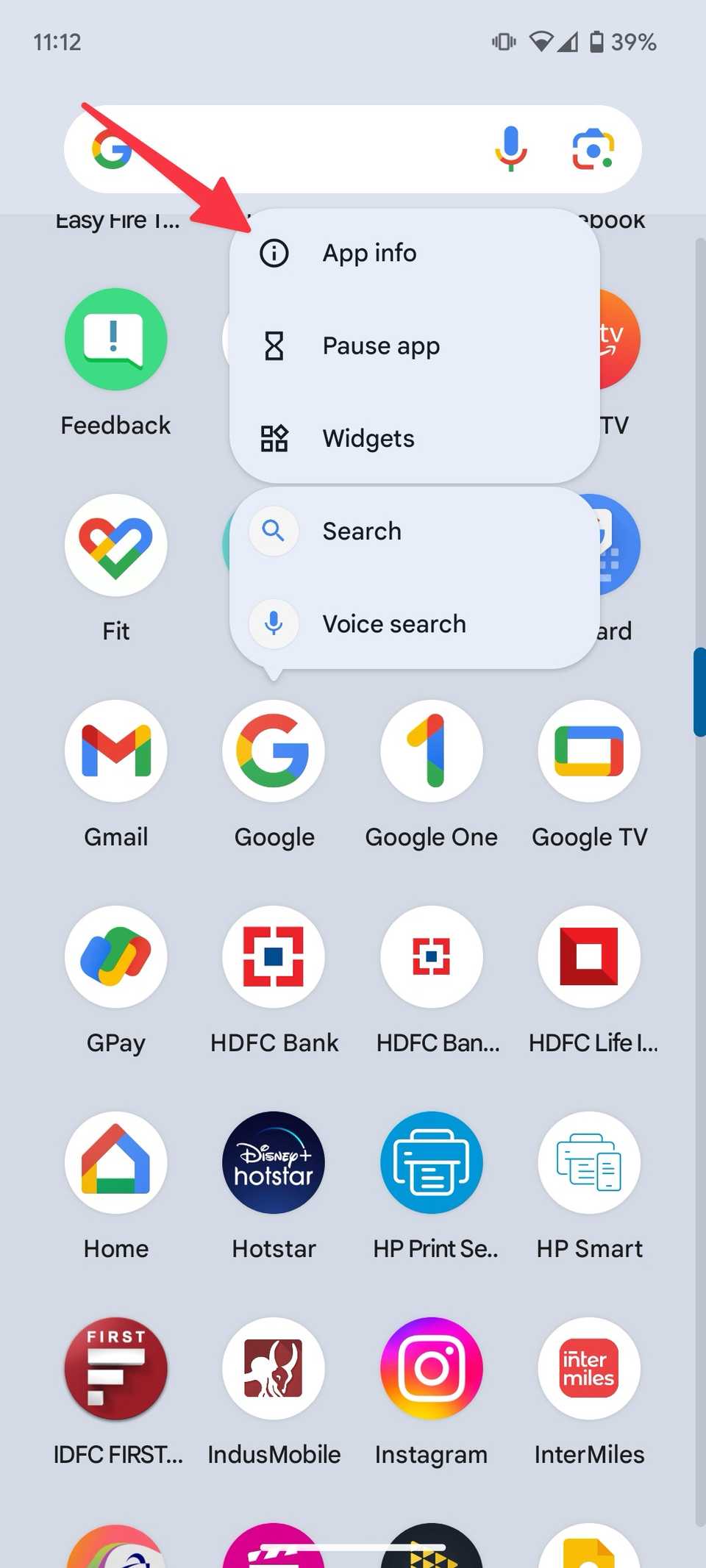The width and height of the screenshot is (706, 1568).
Task: Open the Gmail app
Action: pos(115,750)
